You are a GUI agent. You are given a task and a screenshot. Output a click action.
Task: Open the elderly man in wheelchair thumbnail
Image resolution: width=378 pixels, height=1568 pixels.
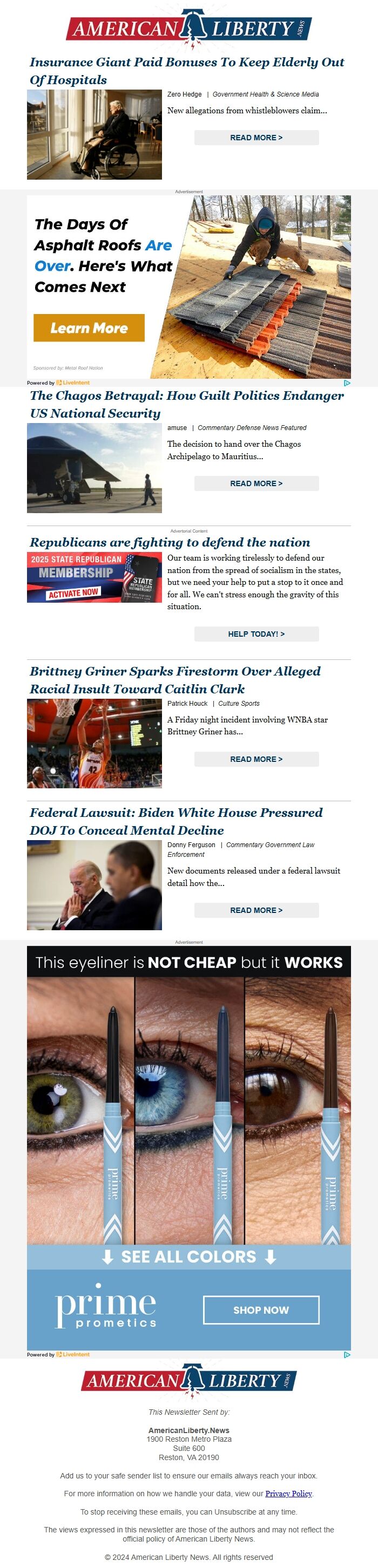94,134
